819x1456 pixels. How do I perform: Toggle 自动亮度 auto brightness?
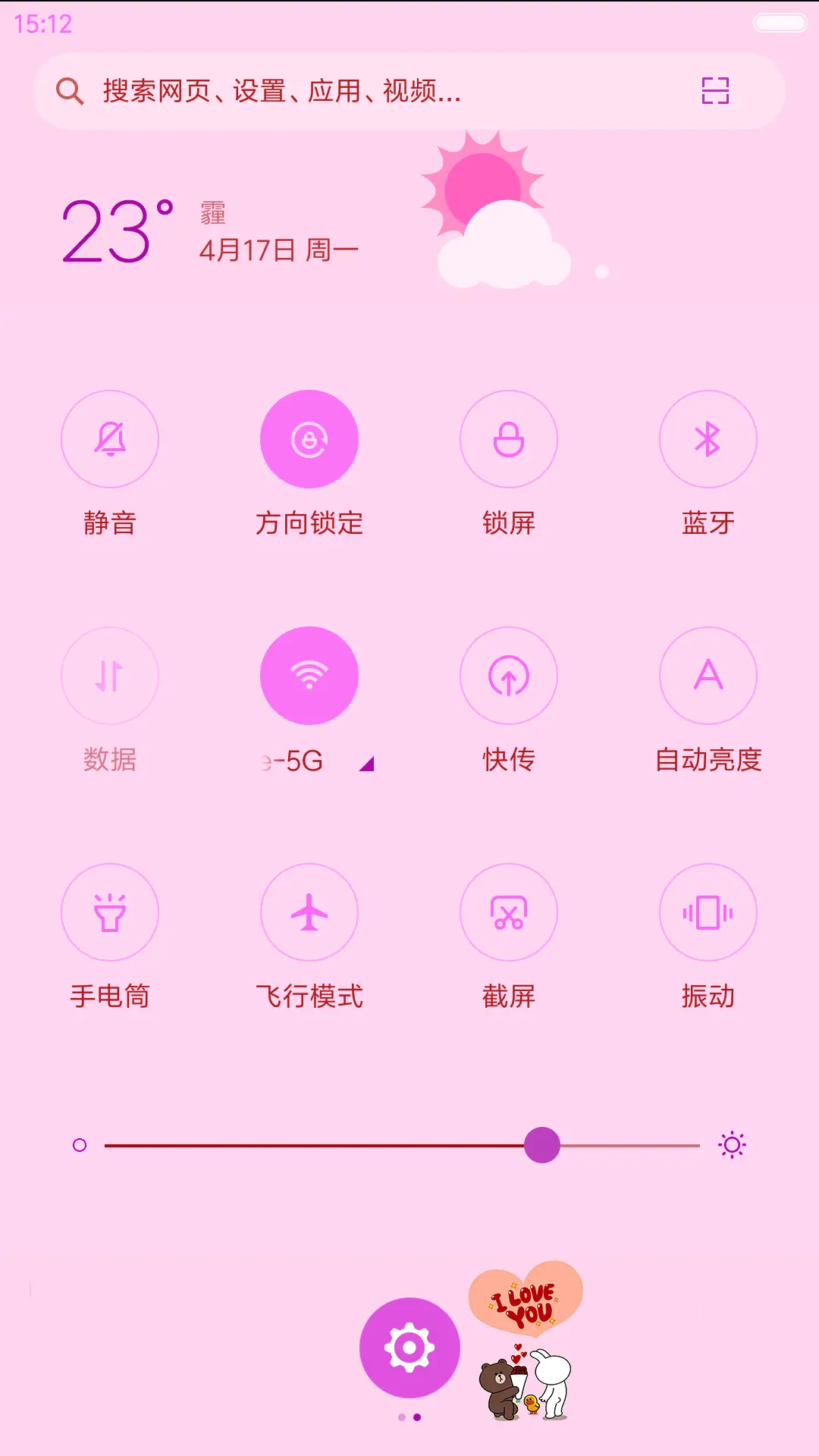point(708,676)
